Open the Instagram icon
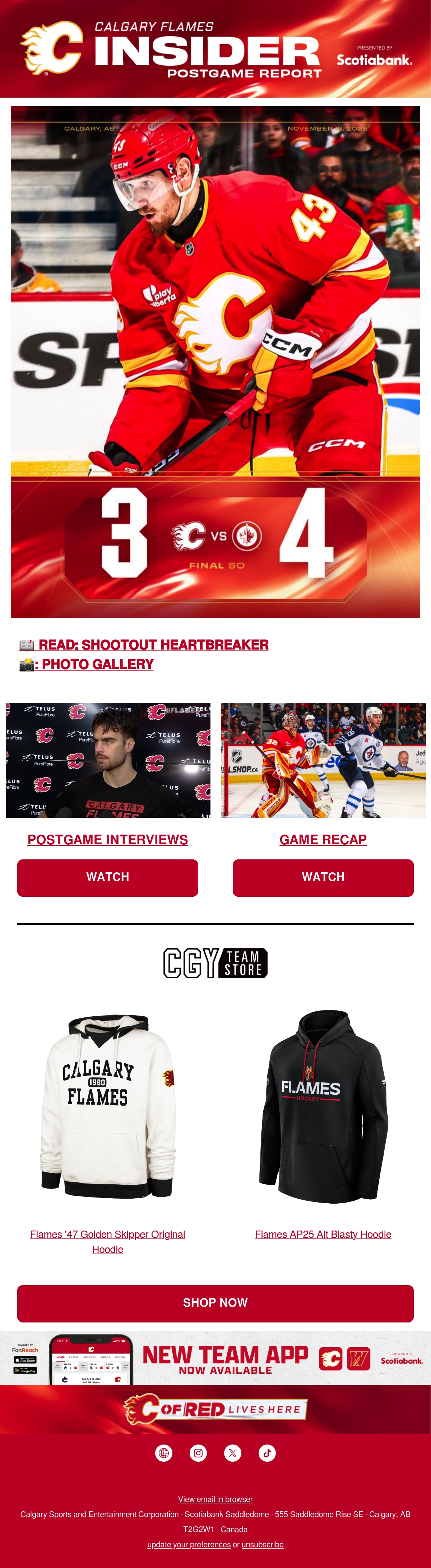 (199, 1453)
